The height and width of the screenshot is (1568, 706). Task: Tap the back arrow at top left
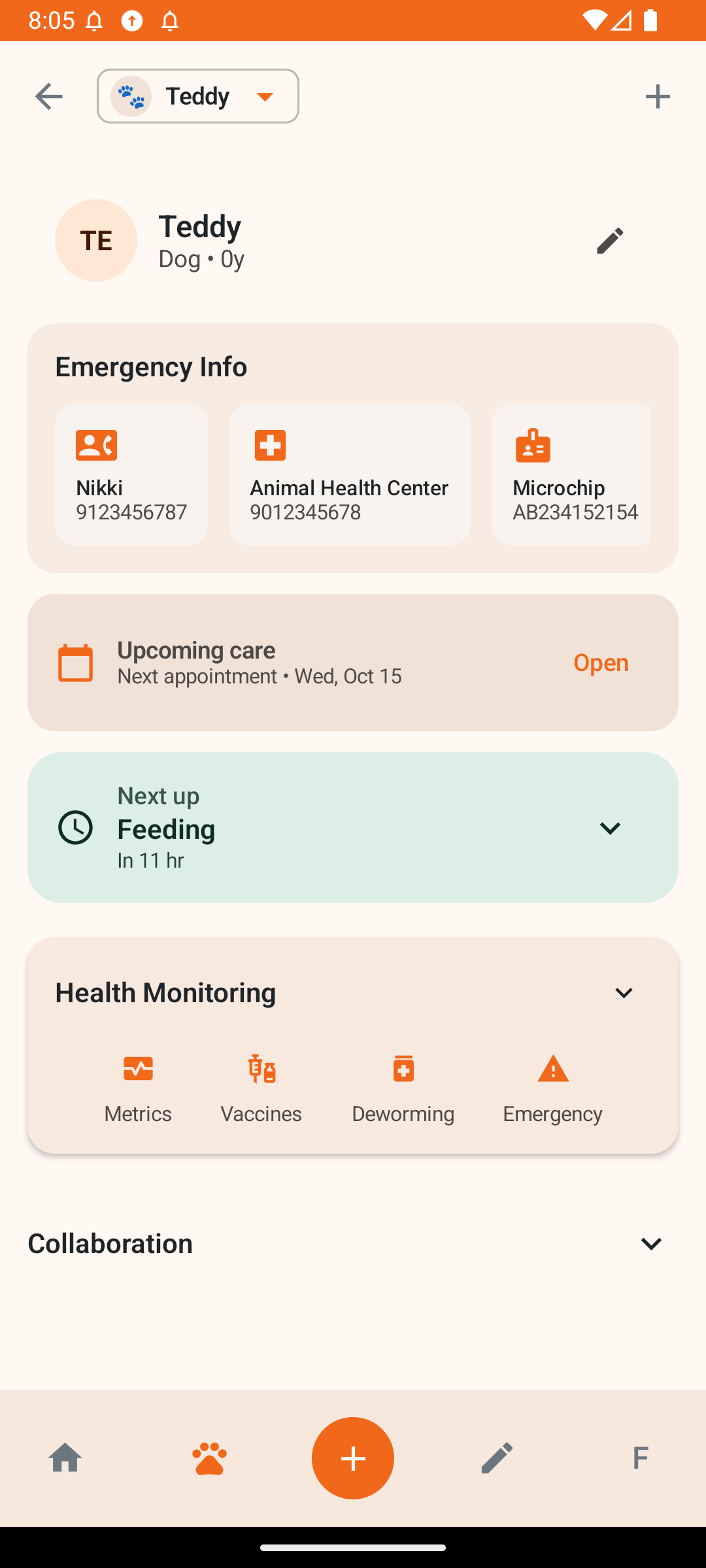click(x=49, y=96)
